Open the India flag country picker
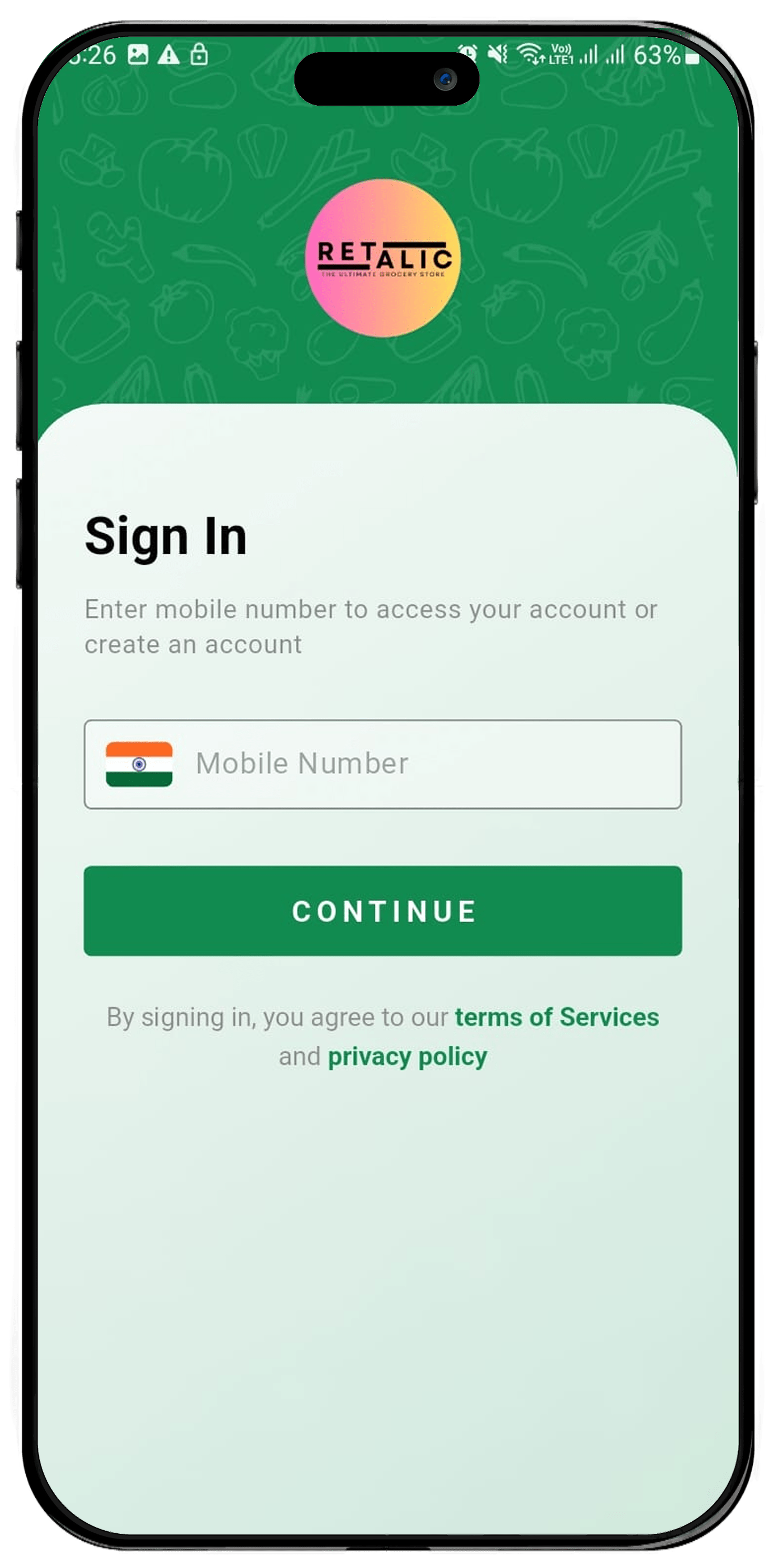This screenshot has width=766, height=1568. tap(139, 764)
